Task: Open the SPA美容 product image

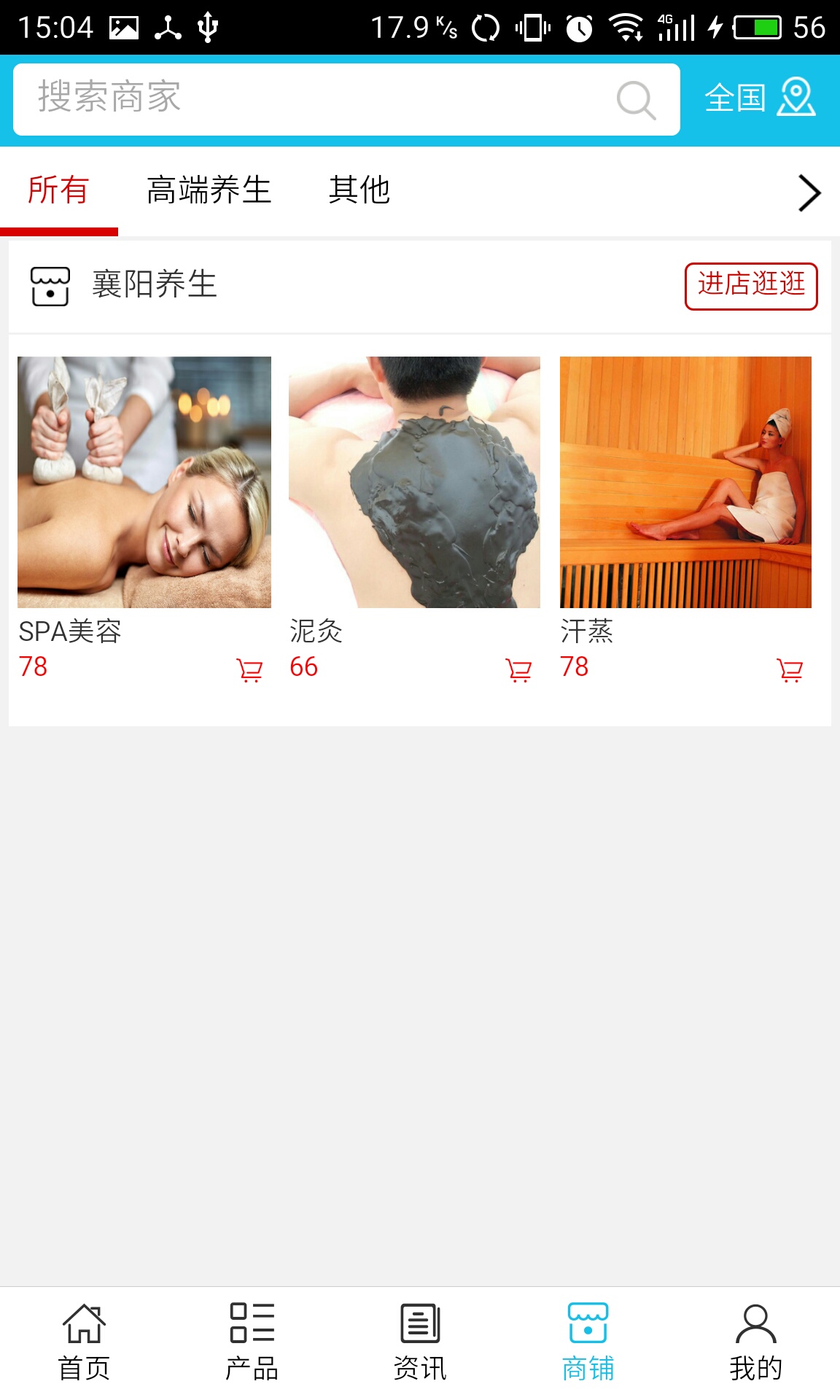Action: pos(144,482)
